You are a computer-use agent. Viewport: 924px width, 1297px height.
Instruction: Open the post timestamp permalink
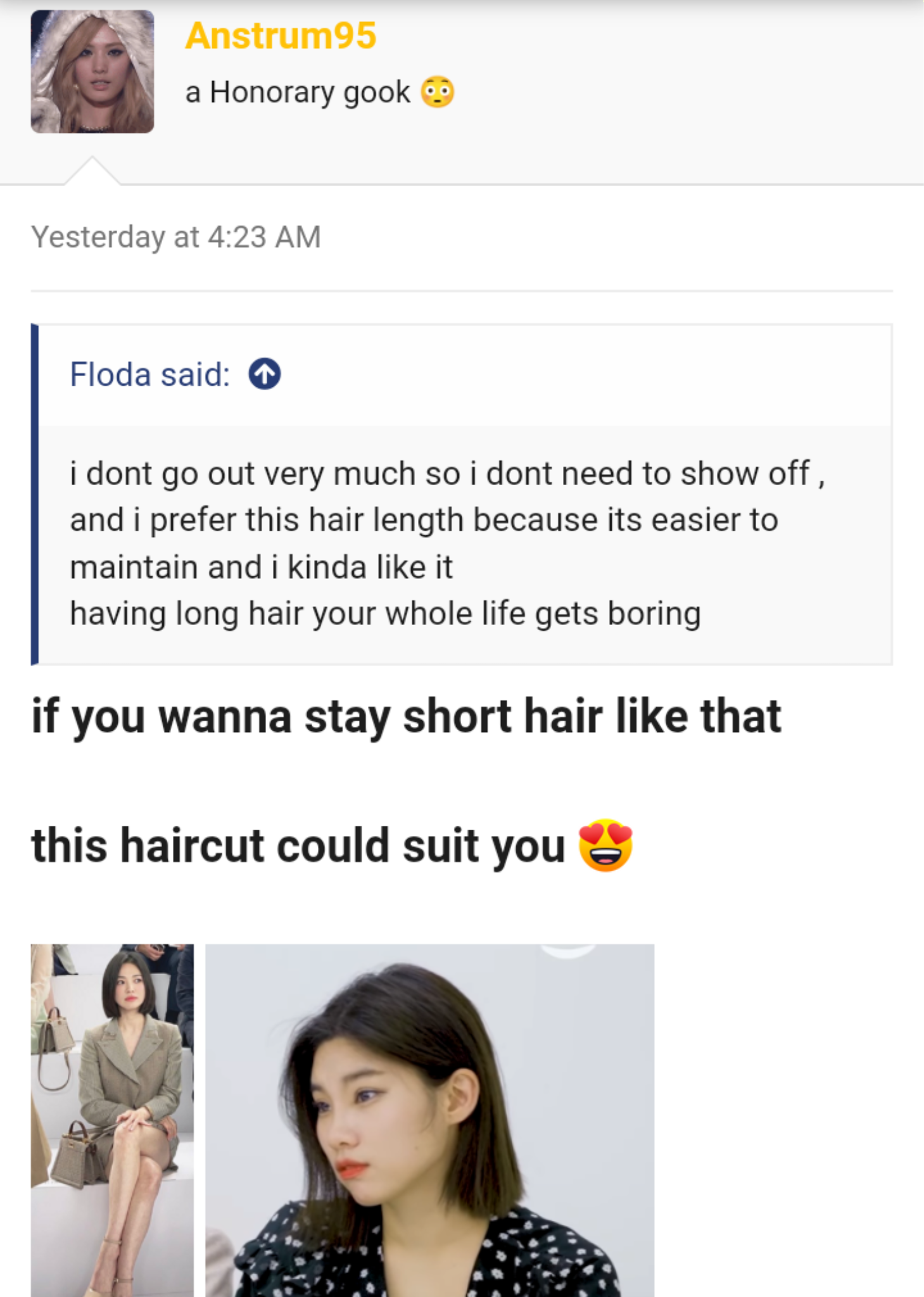pos(176,237)
